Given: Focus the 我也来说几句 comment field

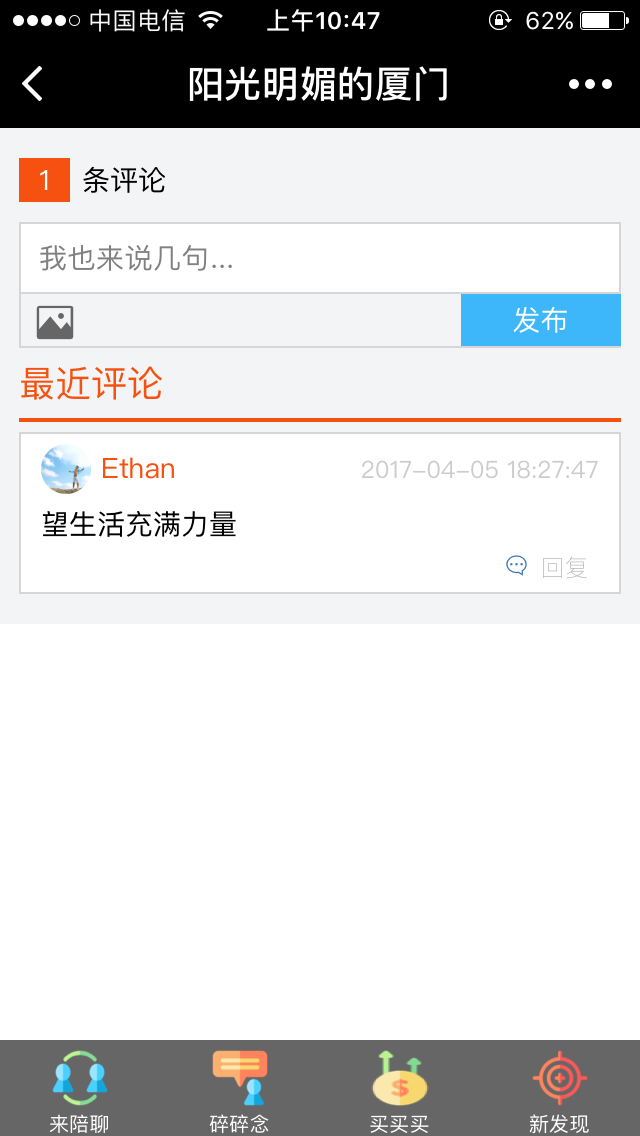Looking at the screenshot, I should tap(320, 258).
